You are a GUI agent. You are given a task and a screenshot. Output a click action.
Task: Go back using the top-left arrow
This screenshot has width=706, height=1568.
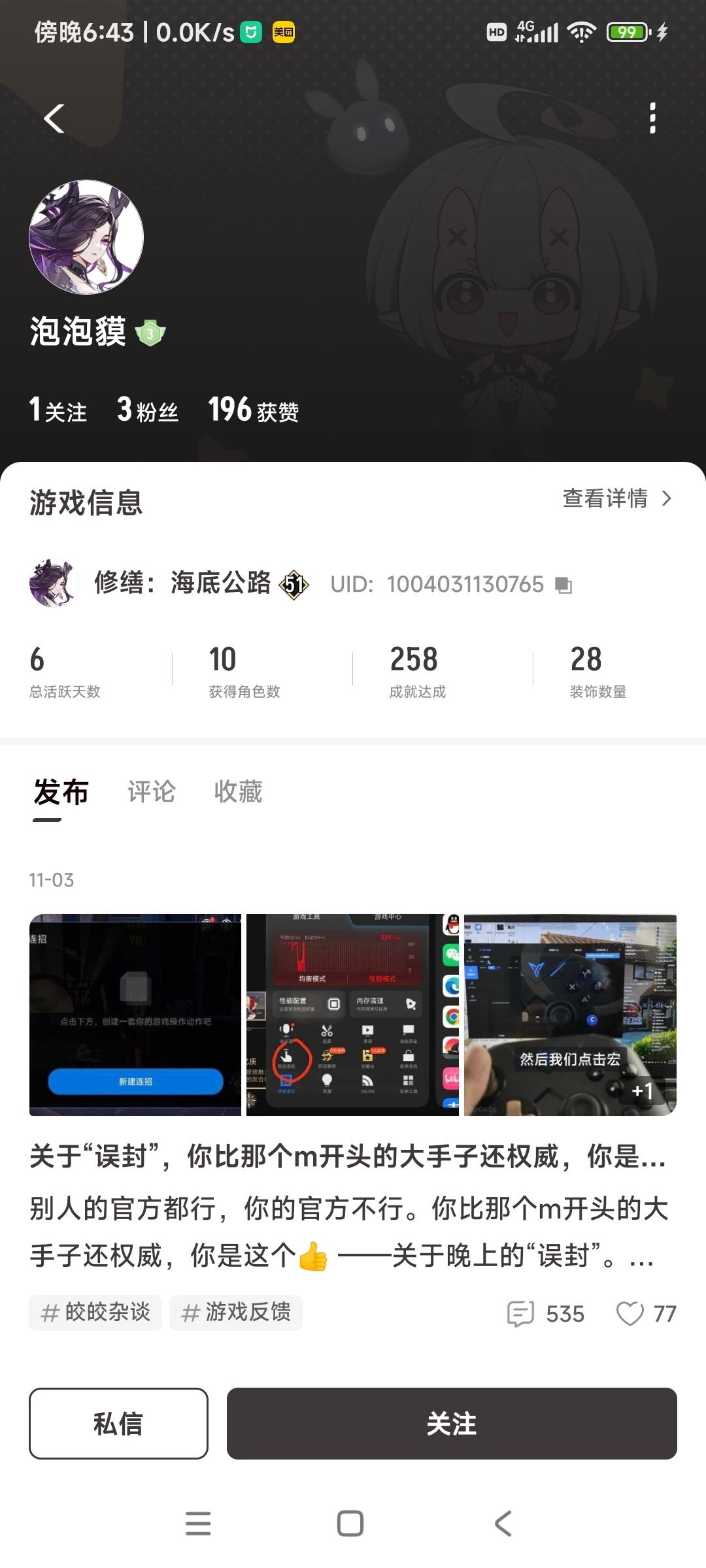coord(54,119)
